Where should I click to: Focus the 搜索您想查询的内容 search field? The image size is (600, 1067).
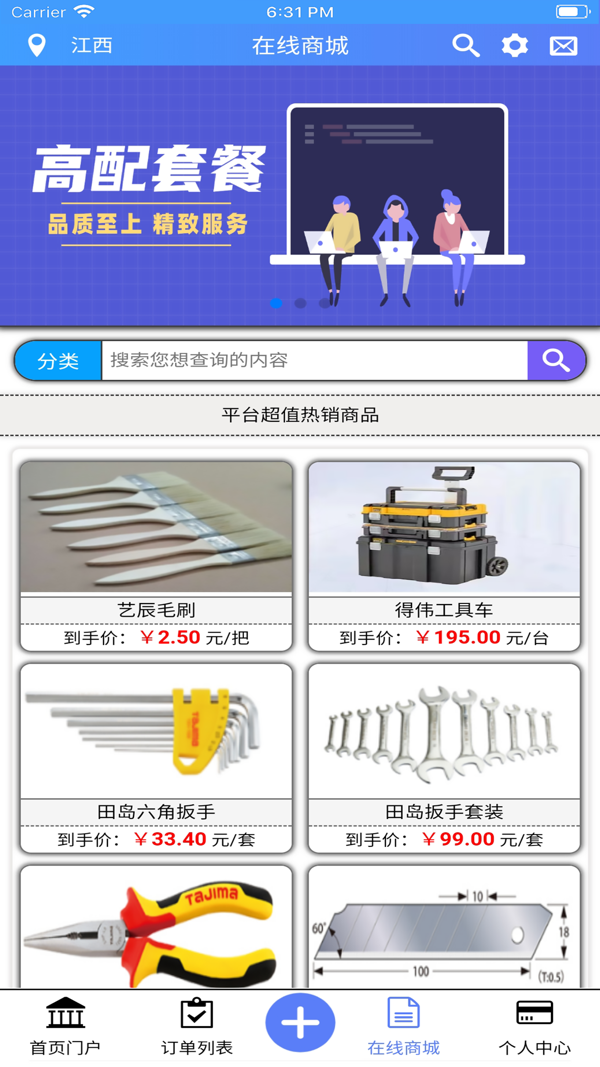313,361
